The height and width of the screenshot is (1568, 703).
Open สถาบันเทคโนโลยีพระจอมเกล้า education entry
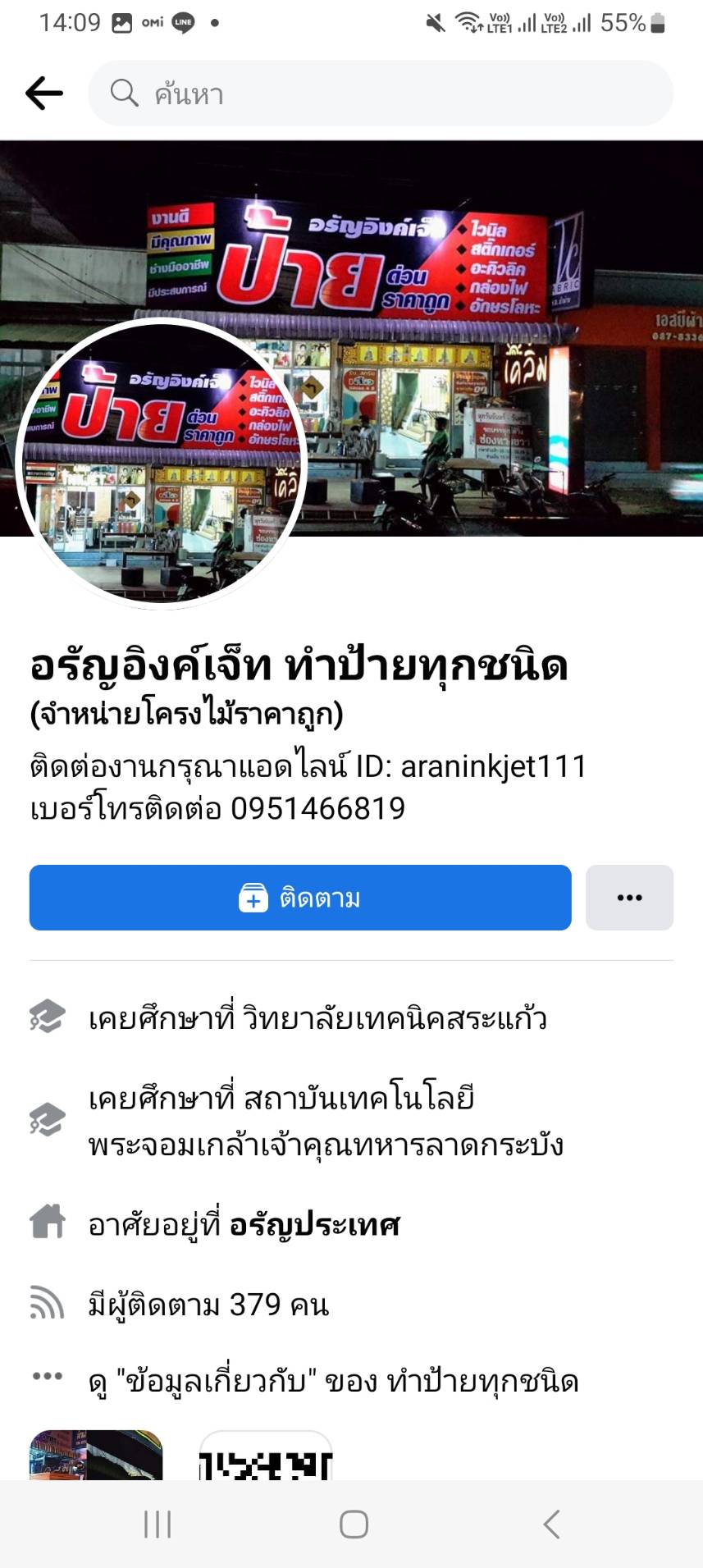326,1121
